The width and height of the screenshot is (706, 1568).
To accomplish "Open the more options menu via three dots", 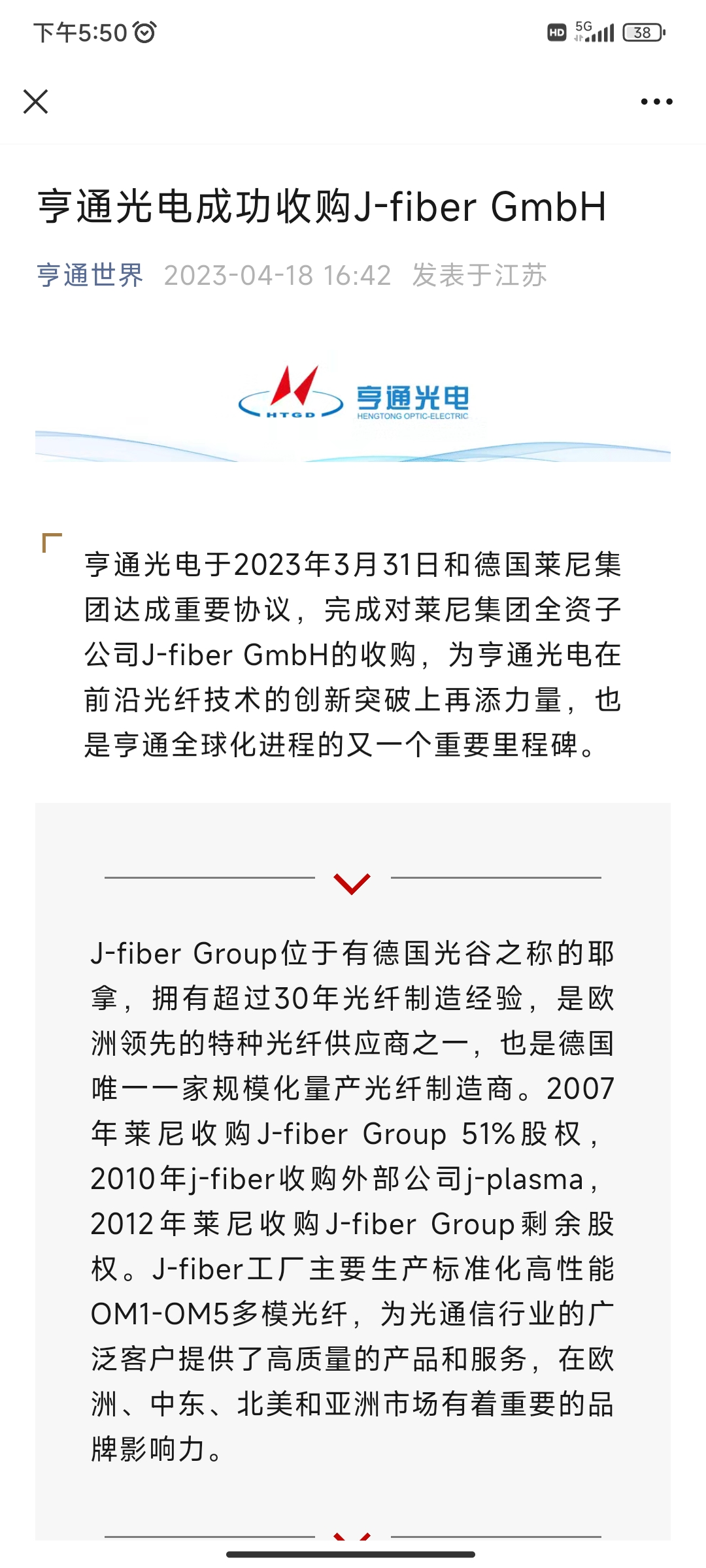I will pyautogui.click(x=656, y=101).
